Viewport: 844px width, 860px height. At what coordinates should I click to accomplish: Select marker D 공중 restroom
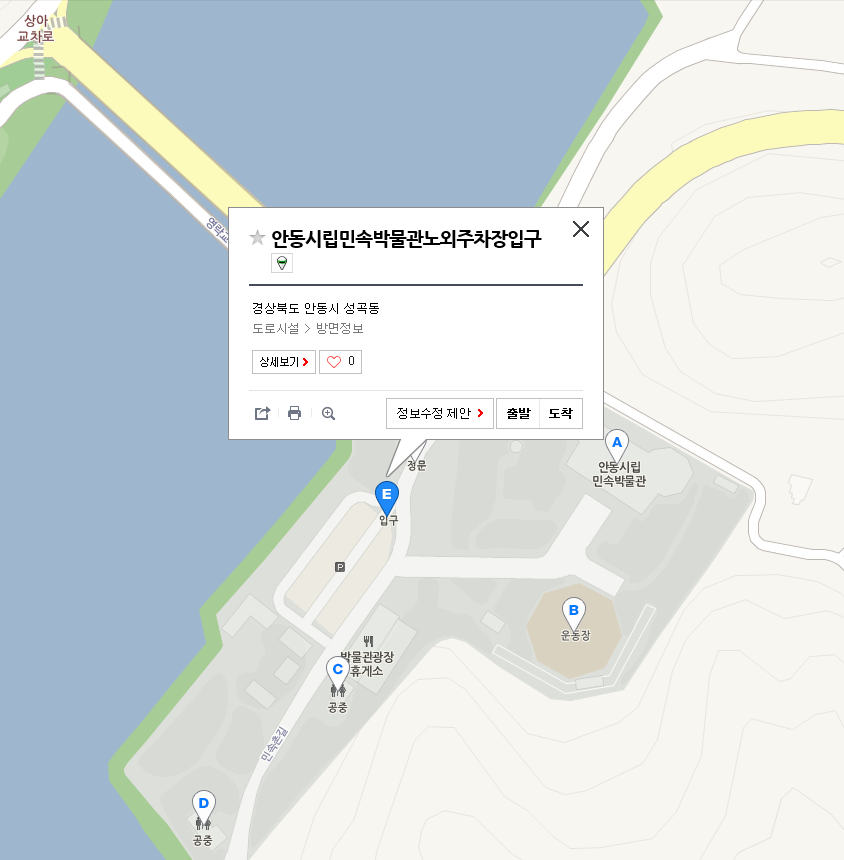(x=203, y=804)
